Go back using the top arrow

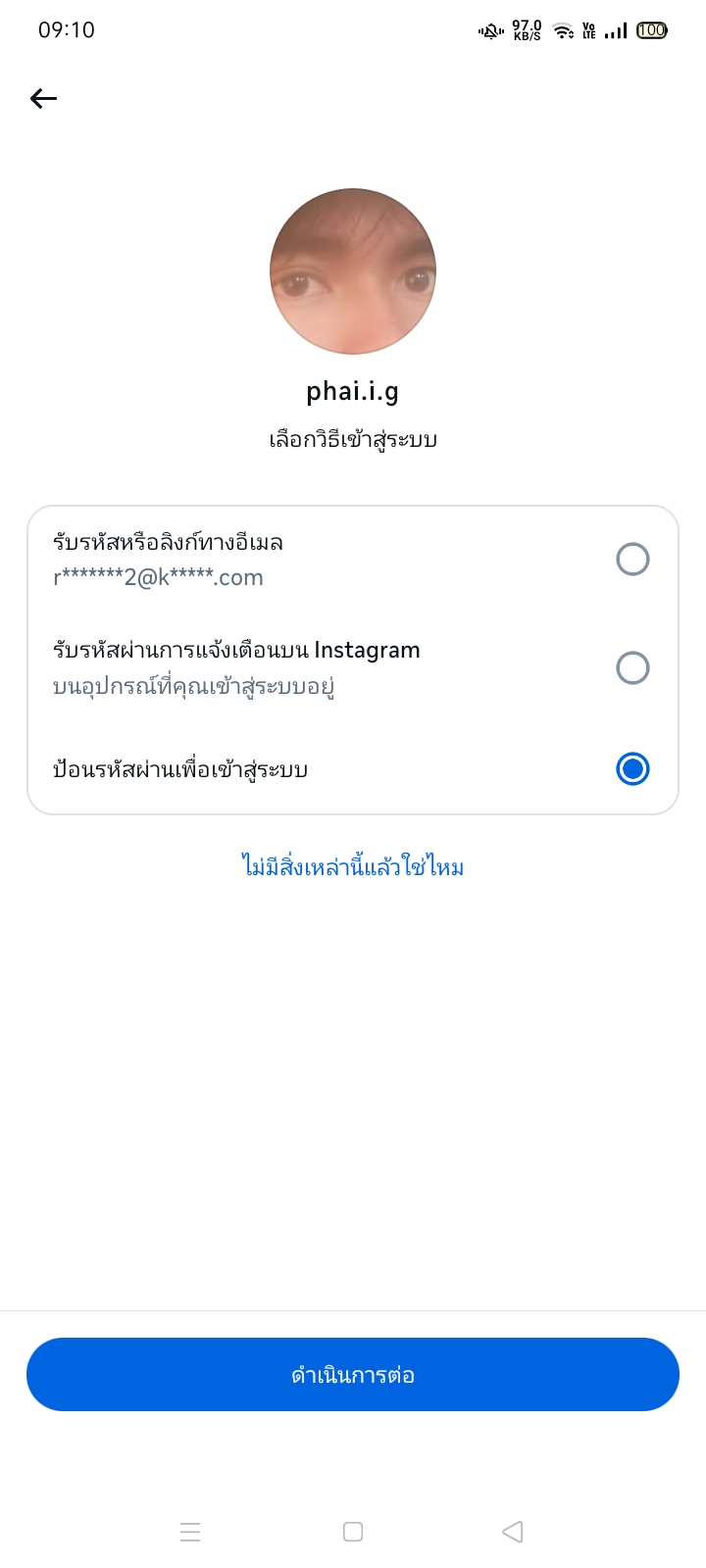tap(44, 98)
